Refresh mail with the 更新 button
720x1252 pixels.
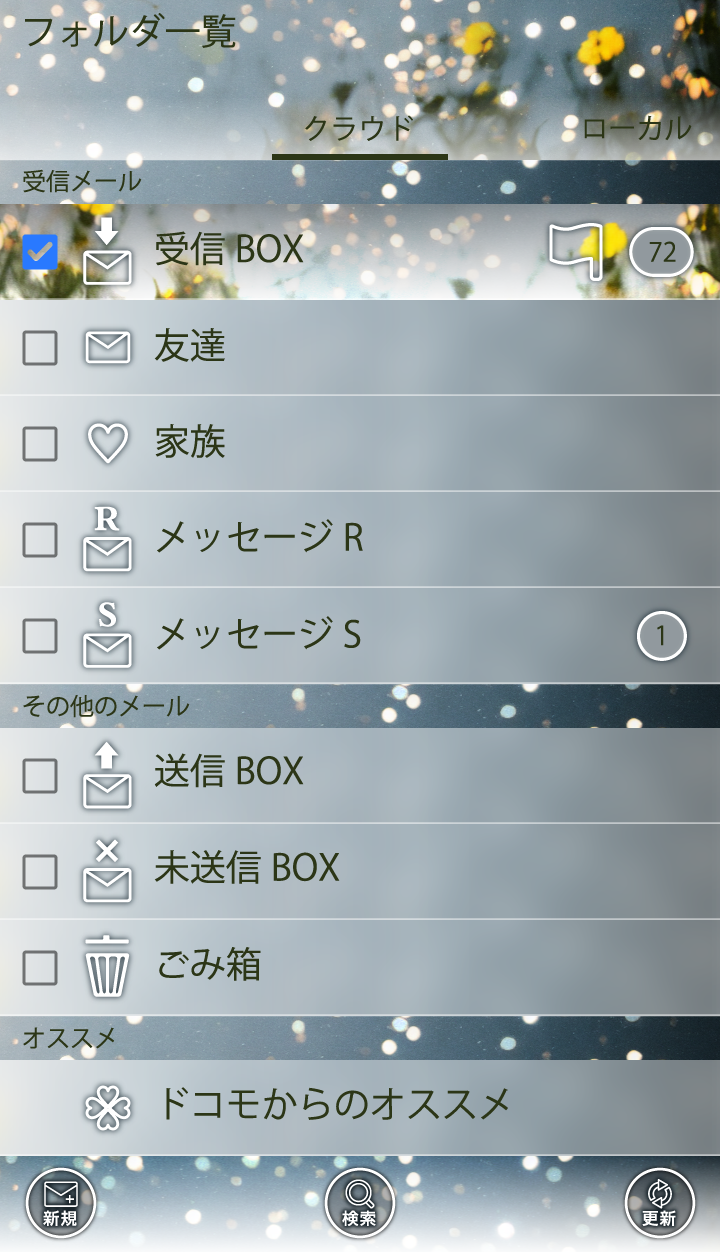(x=659, y=1203)
